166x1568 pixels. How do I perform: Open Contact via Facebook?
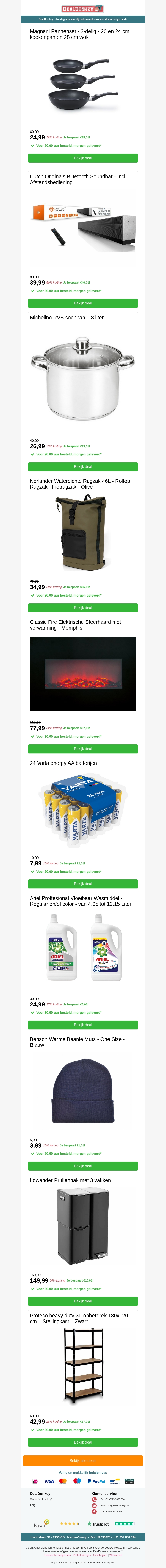pos(112,1511)
